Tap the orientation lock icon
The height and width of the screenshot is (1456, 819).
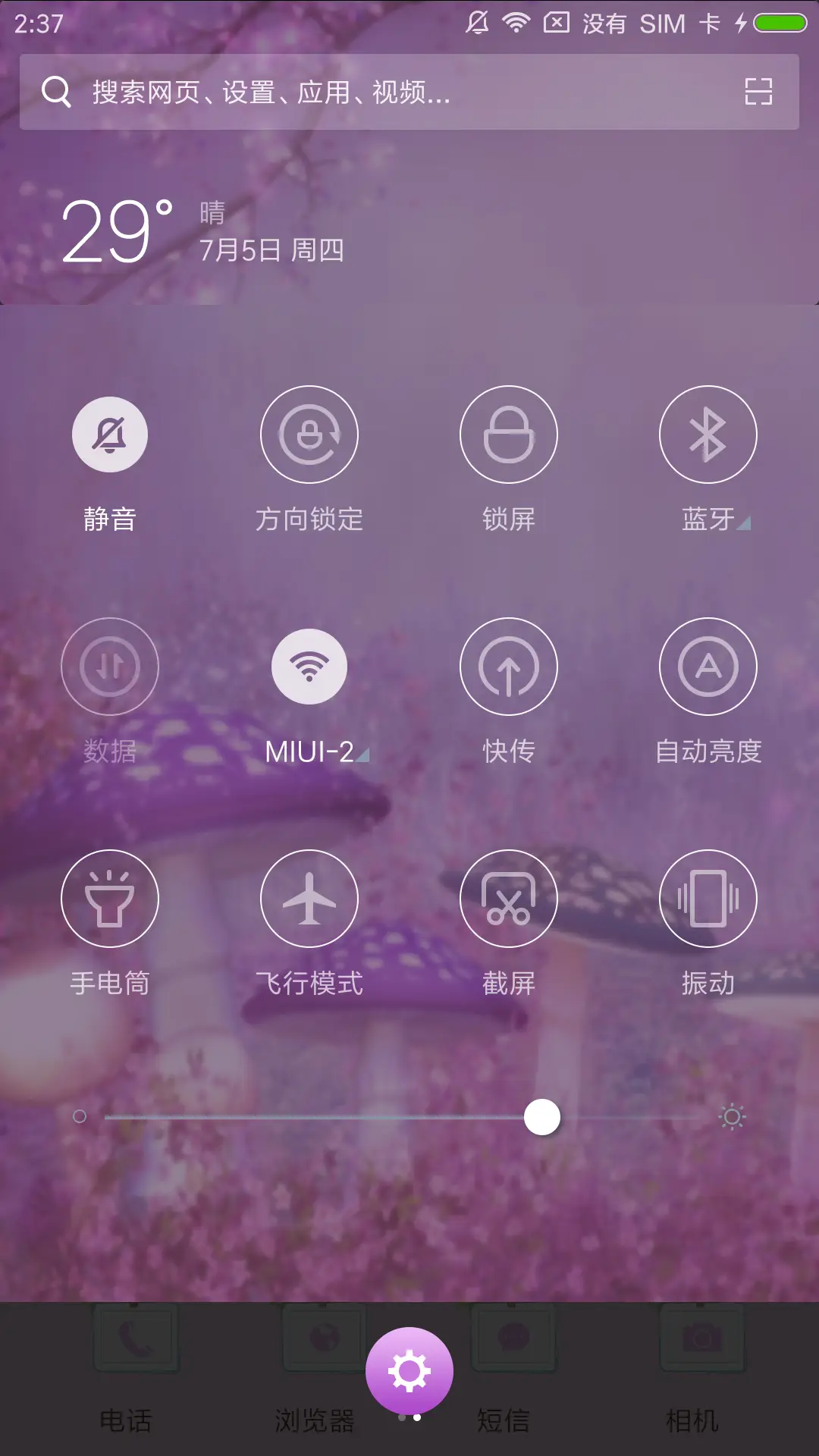[x=309, y=434]
